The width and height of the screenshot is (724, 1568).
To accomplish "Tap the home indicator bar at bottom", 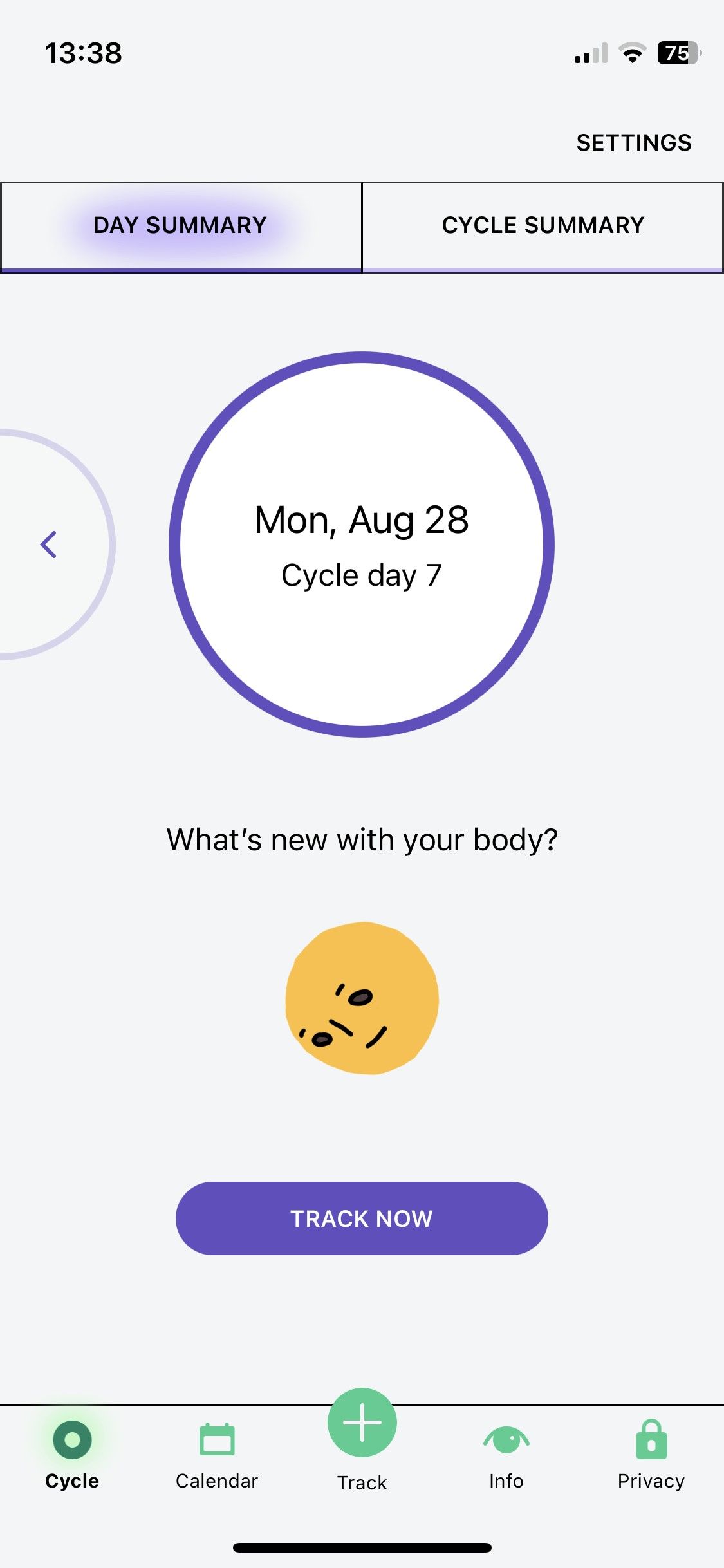I will [362, 1547].
